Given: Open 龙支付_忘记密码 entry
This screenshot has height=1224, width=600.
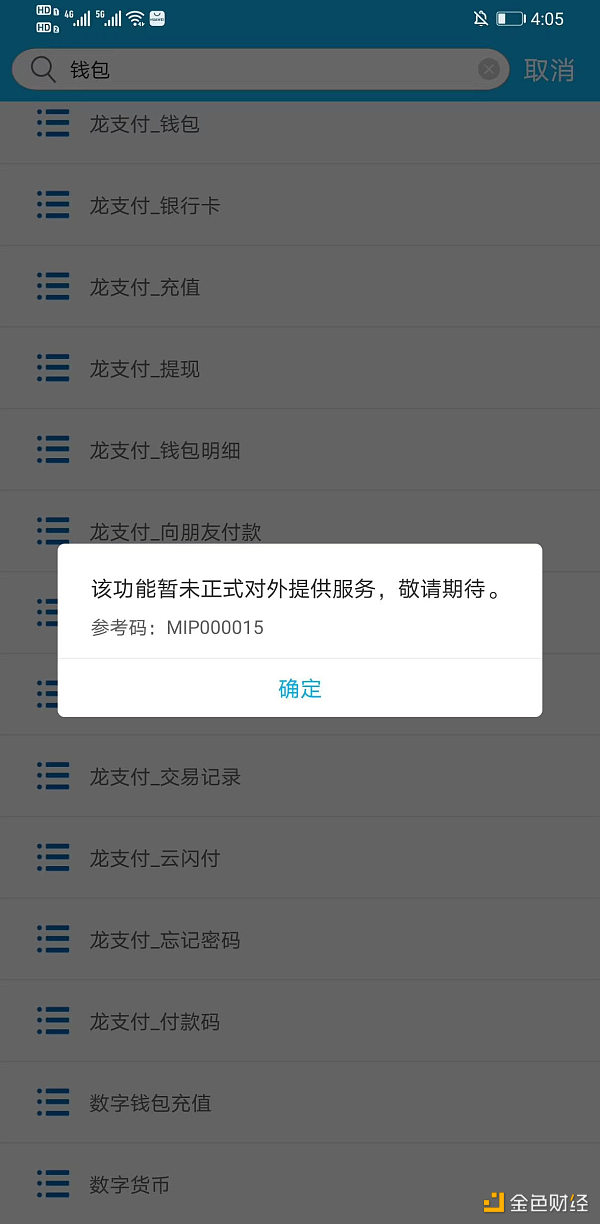Looking at the screenshot, I should point(300,940).
